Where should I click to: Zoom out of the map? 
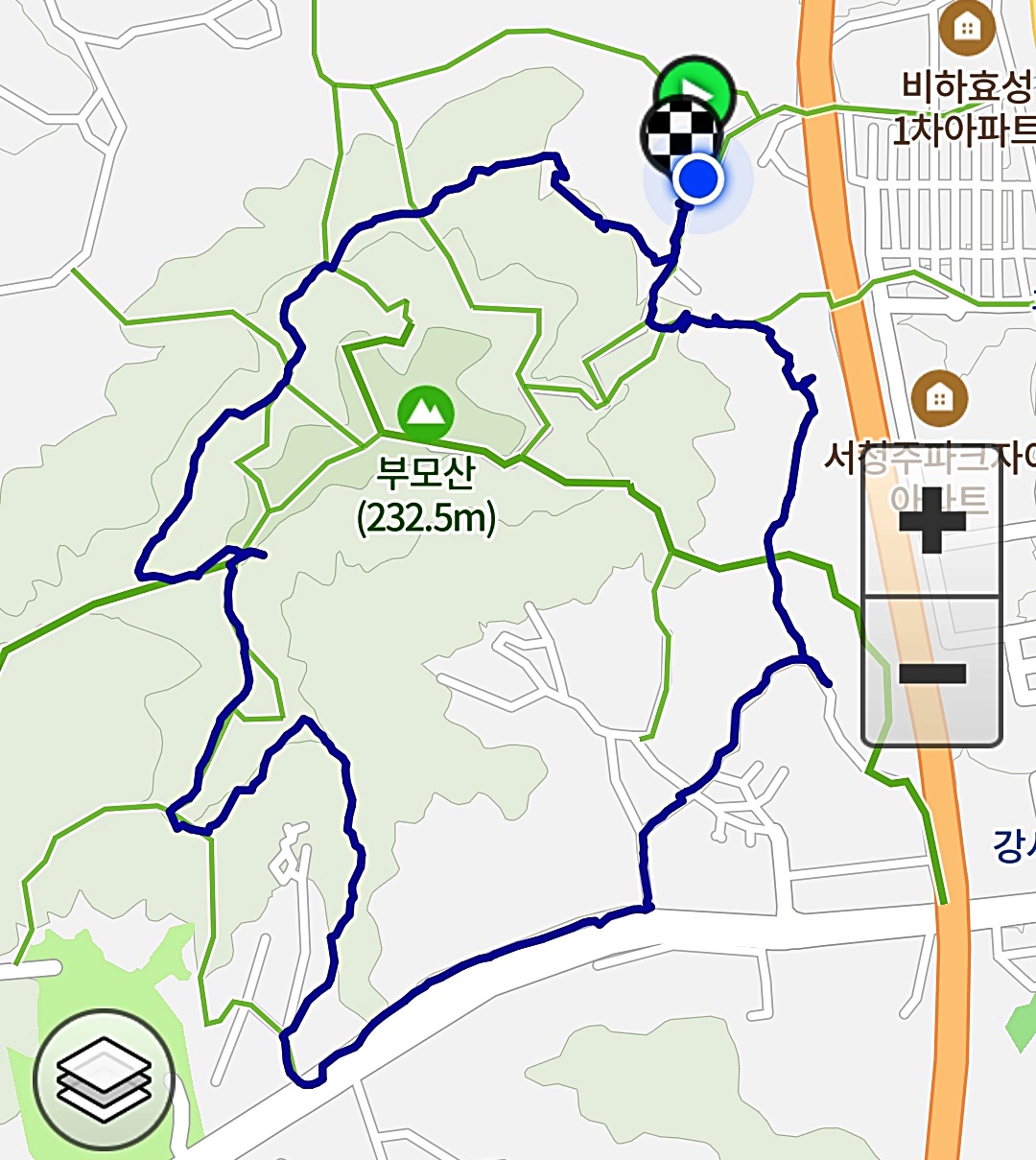click(x=931, y=673)
